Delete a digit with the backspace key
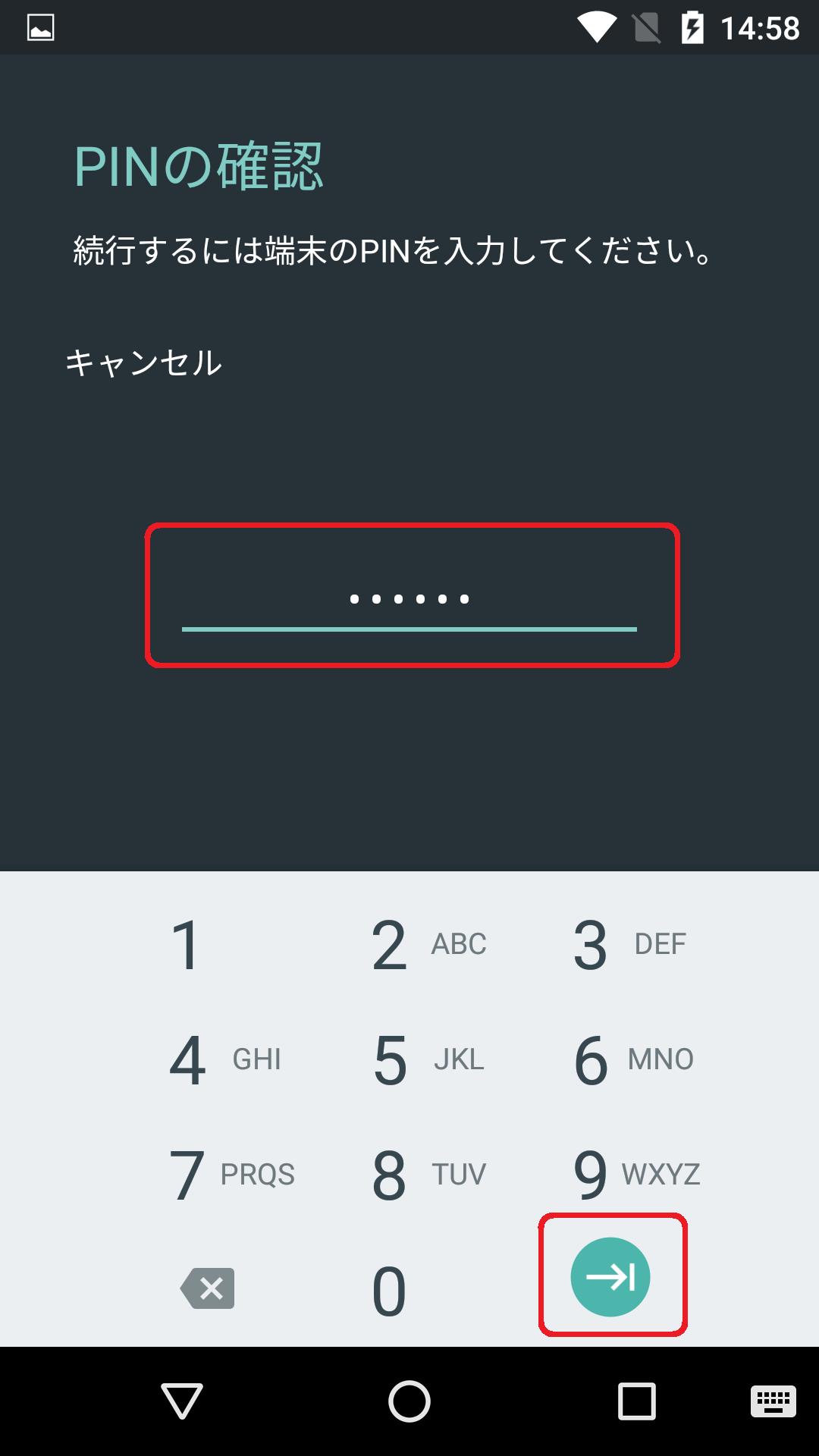This screenshot has height=1456, width=819. [x=208, y=1288]
